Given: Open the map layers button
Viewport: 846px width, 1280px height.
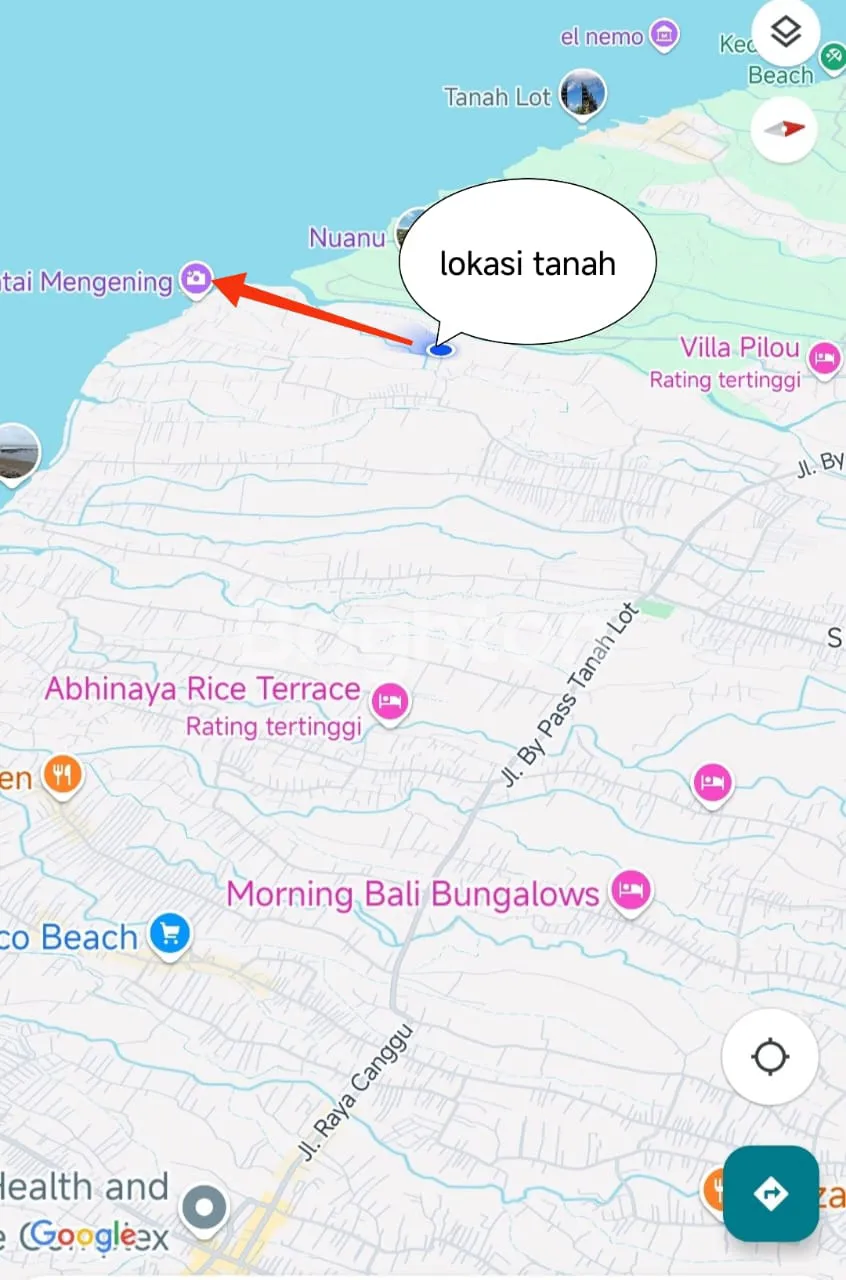Looking at the screenshot, I should (x=786, y=34).
